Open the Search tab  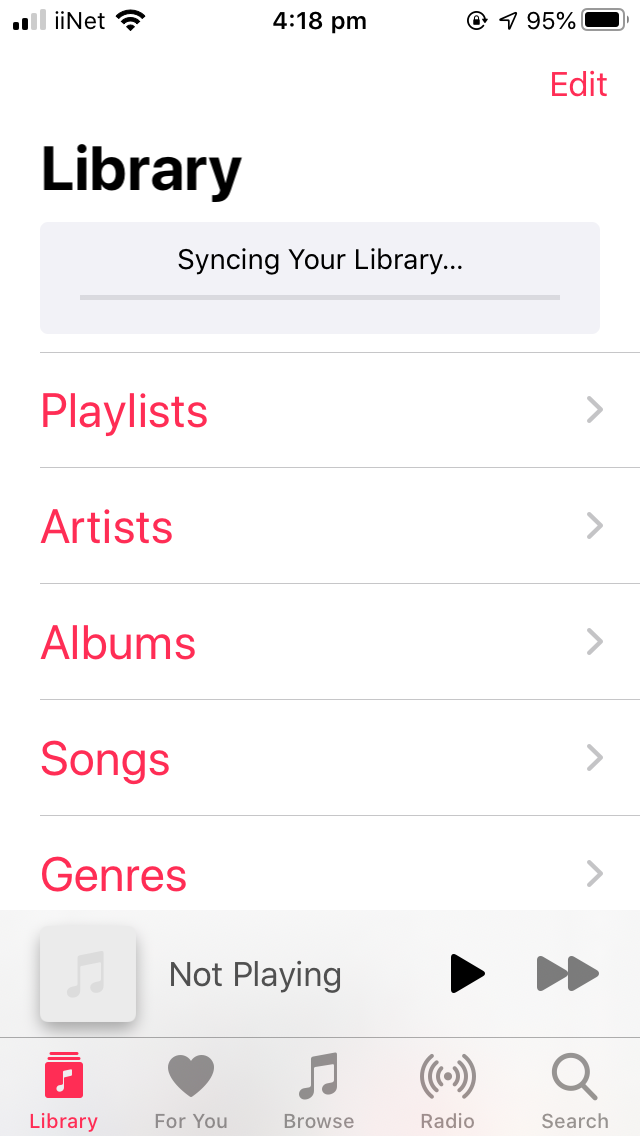click(x=575, y=1092)
